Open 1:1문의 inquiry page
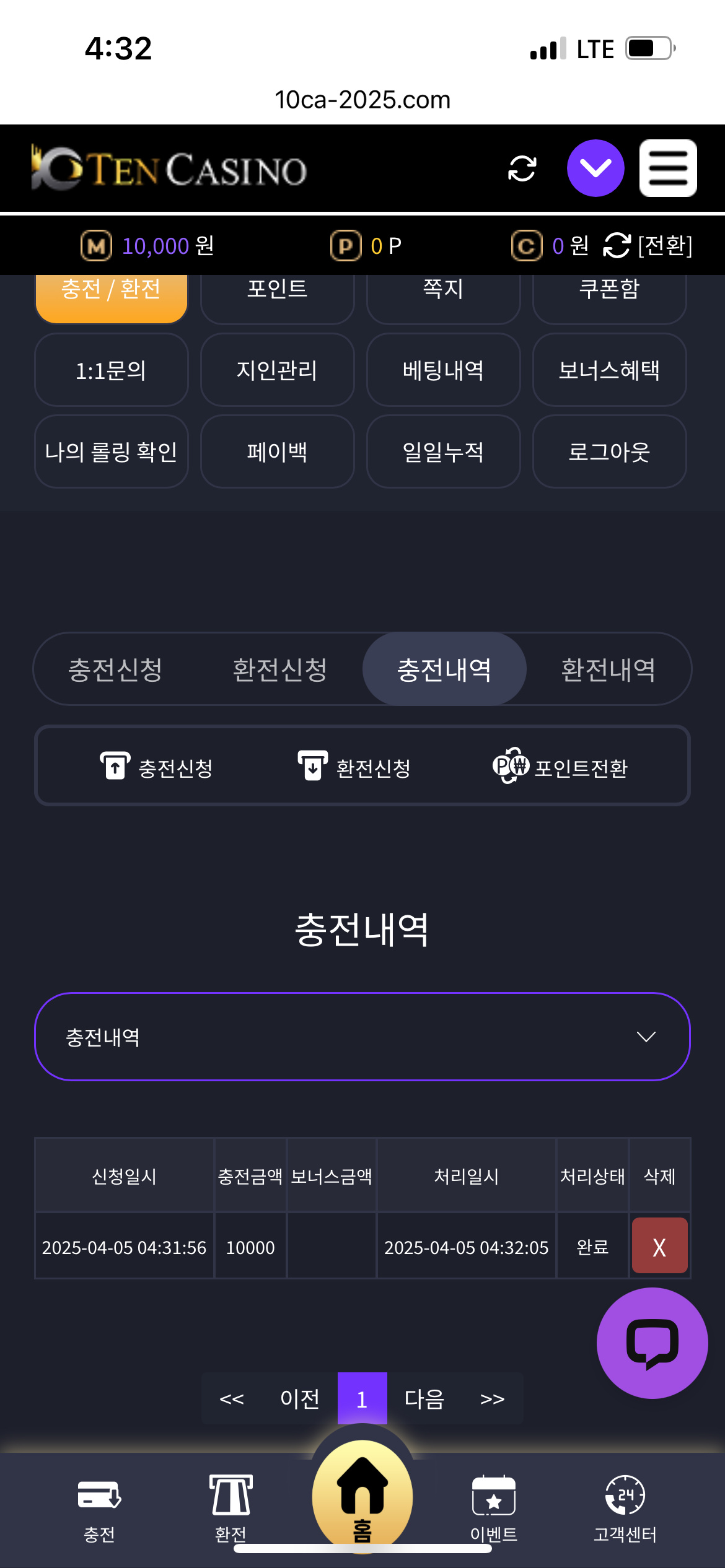 (111, 370)
